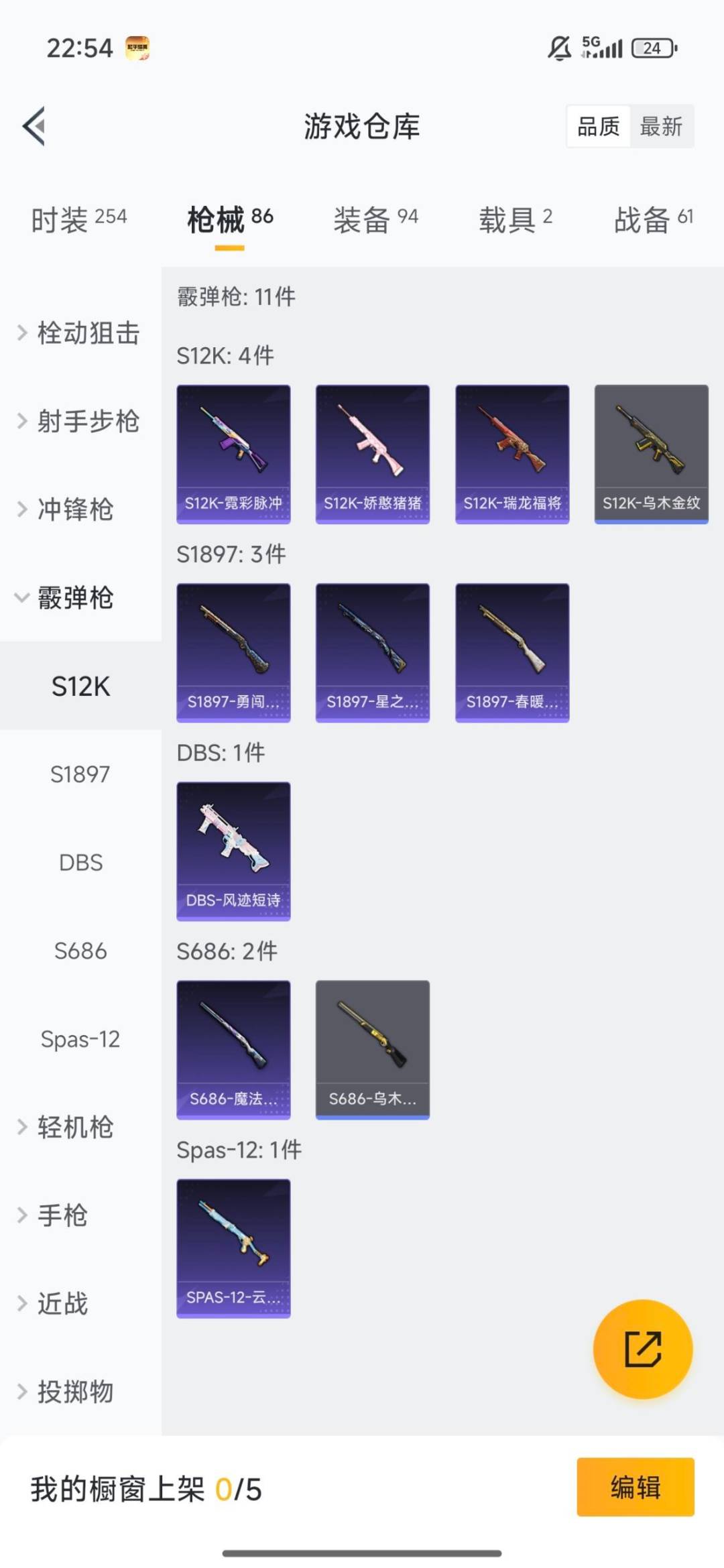
Task: Expand the 射手步枪 category
Action: click(80, 422)
